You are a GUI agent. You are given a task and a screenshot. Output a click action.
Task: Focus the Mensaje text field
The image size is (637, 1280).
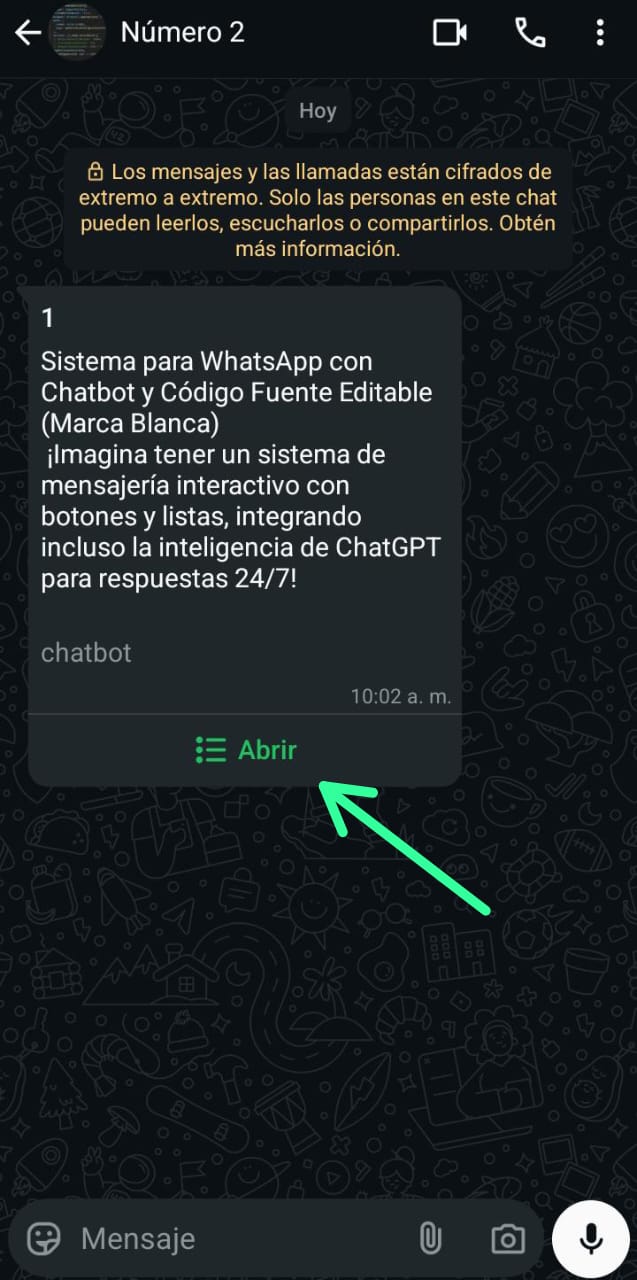click(x=230, y=1239)
